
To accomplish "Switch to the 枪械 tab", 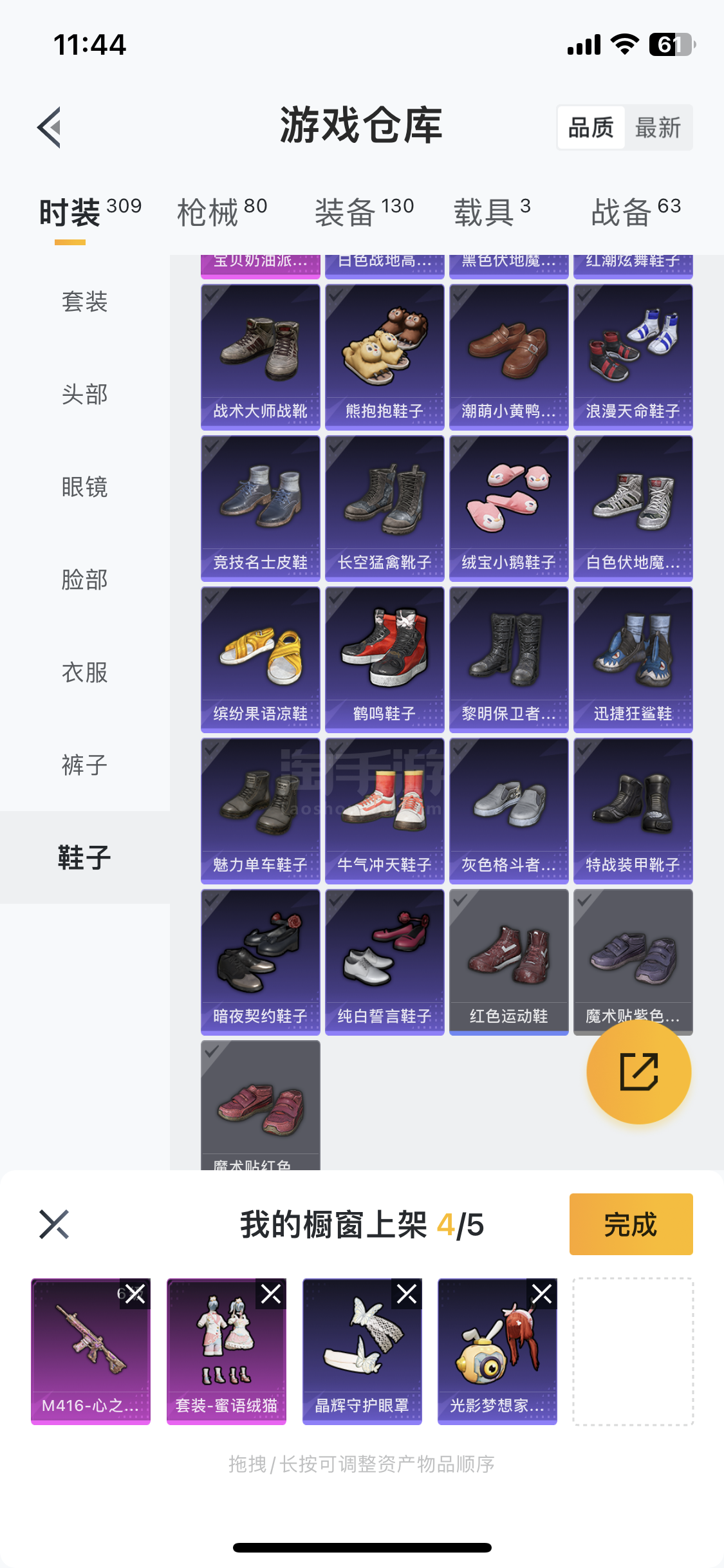I will 221,212.
